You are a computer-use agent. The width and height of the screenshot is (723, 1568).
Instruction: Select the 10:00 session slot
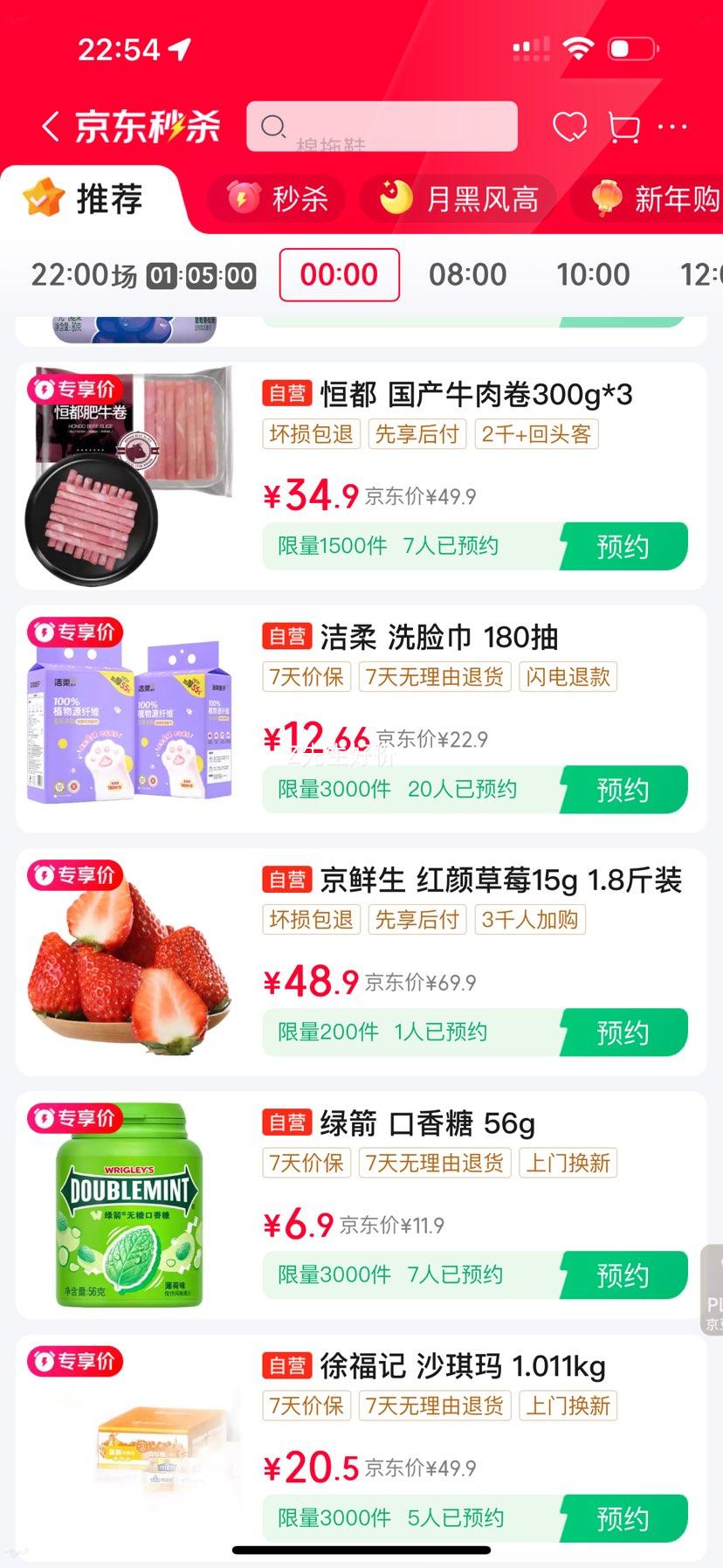click(594, 275)
